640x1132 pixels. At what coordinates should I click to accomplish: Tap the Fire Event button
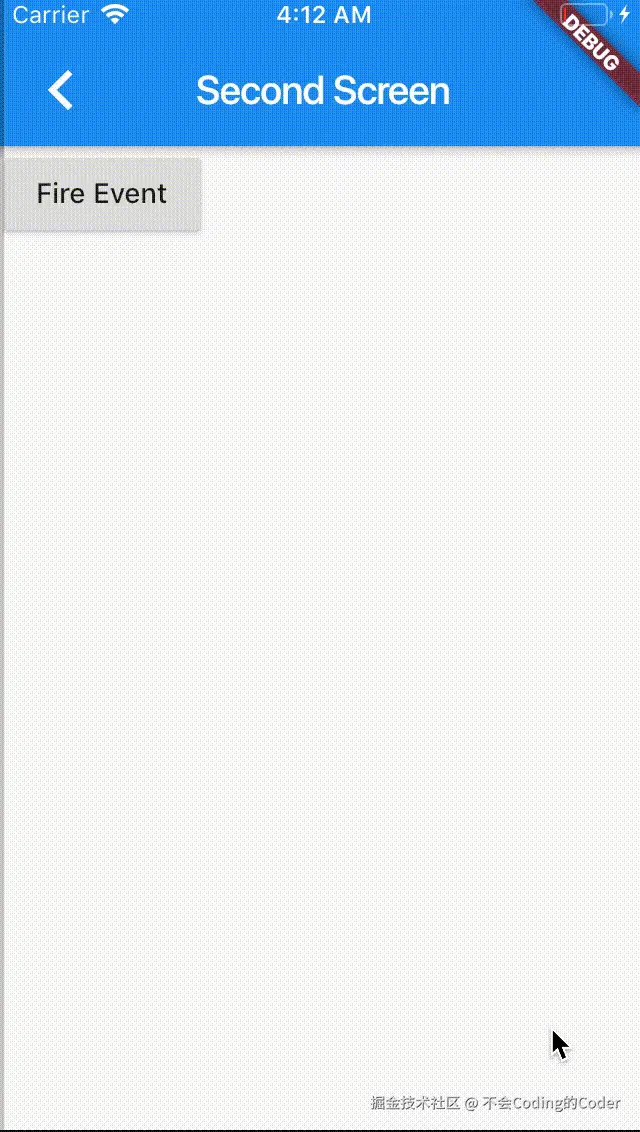[102, 194]
